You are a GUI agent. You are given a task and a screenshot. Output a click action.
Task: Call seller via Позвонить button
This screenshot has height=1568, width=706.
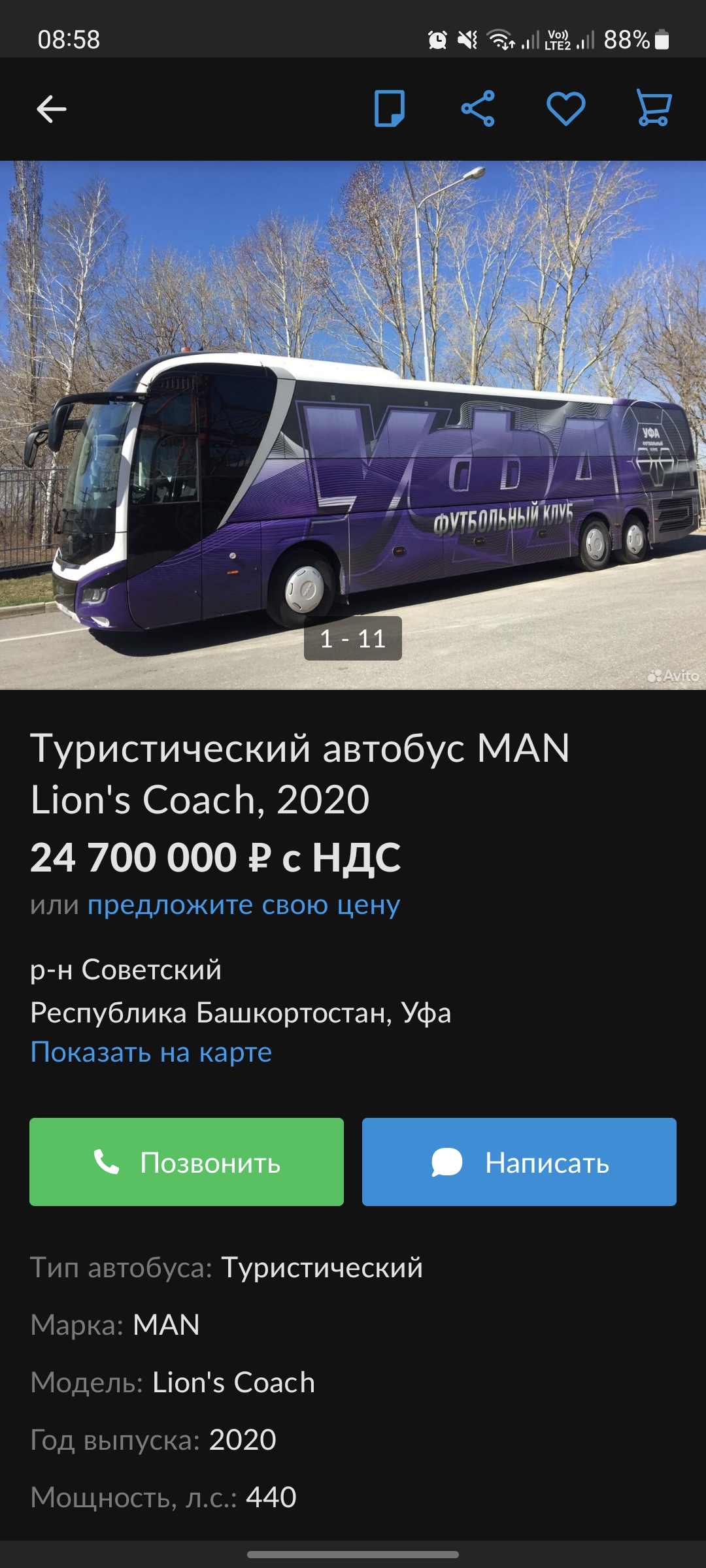(x=186, y=1162)
